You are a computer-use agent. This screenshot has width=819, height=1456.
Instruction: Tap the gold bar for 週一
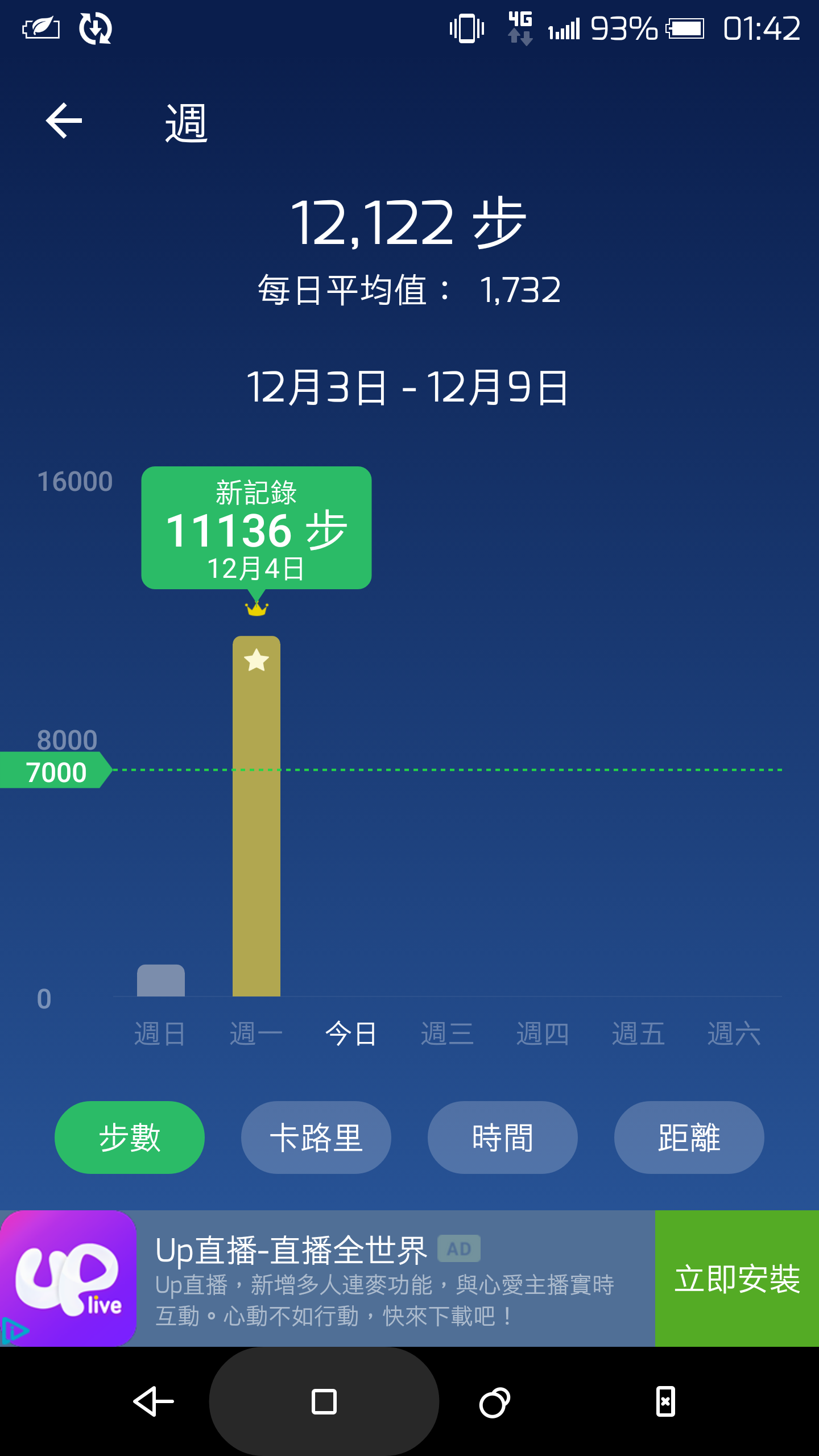point(257,816)
